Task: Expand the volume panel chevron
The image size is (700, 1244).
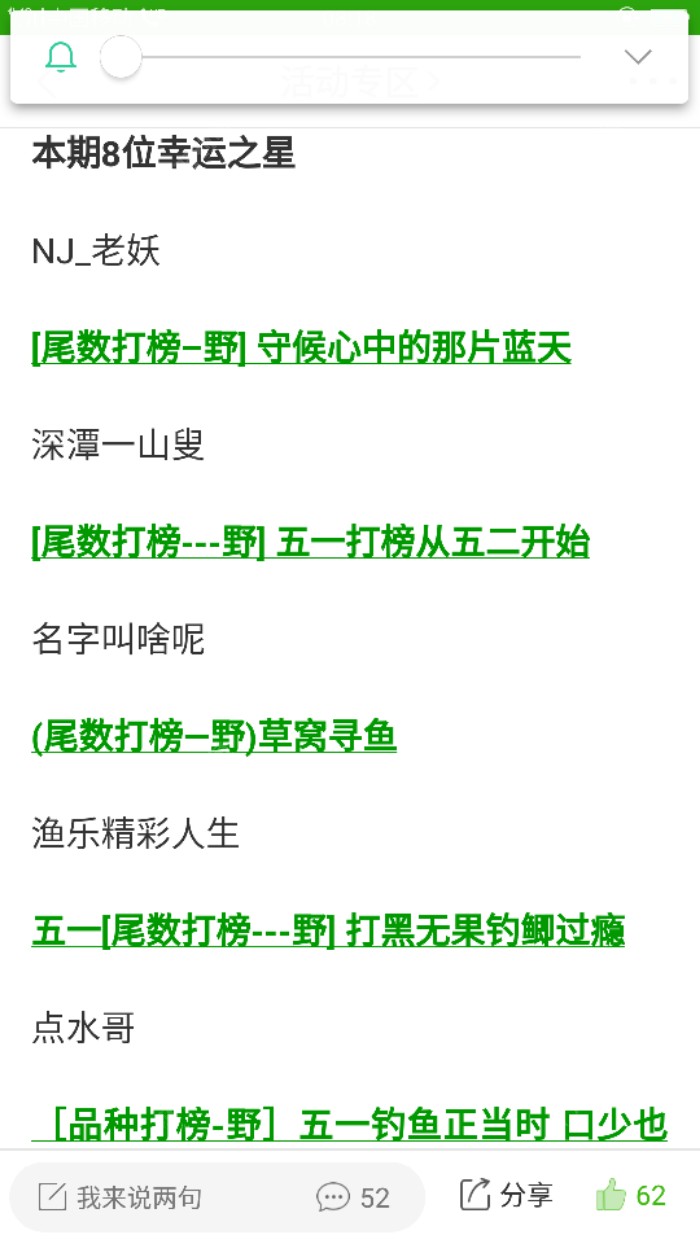Action: (x=638, y=57)
